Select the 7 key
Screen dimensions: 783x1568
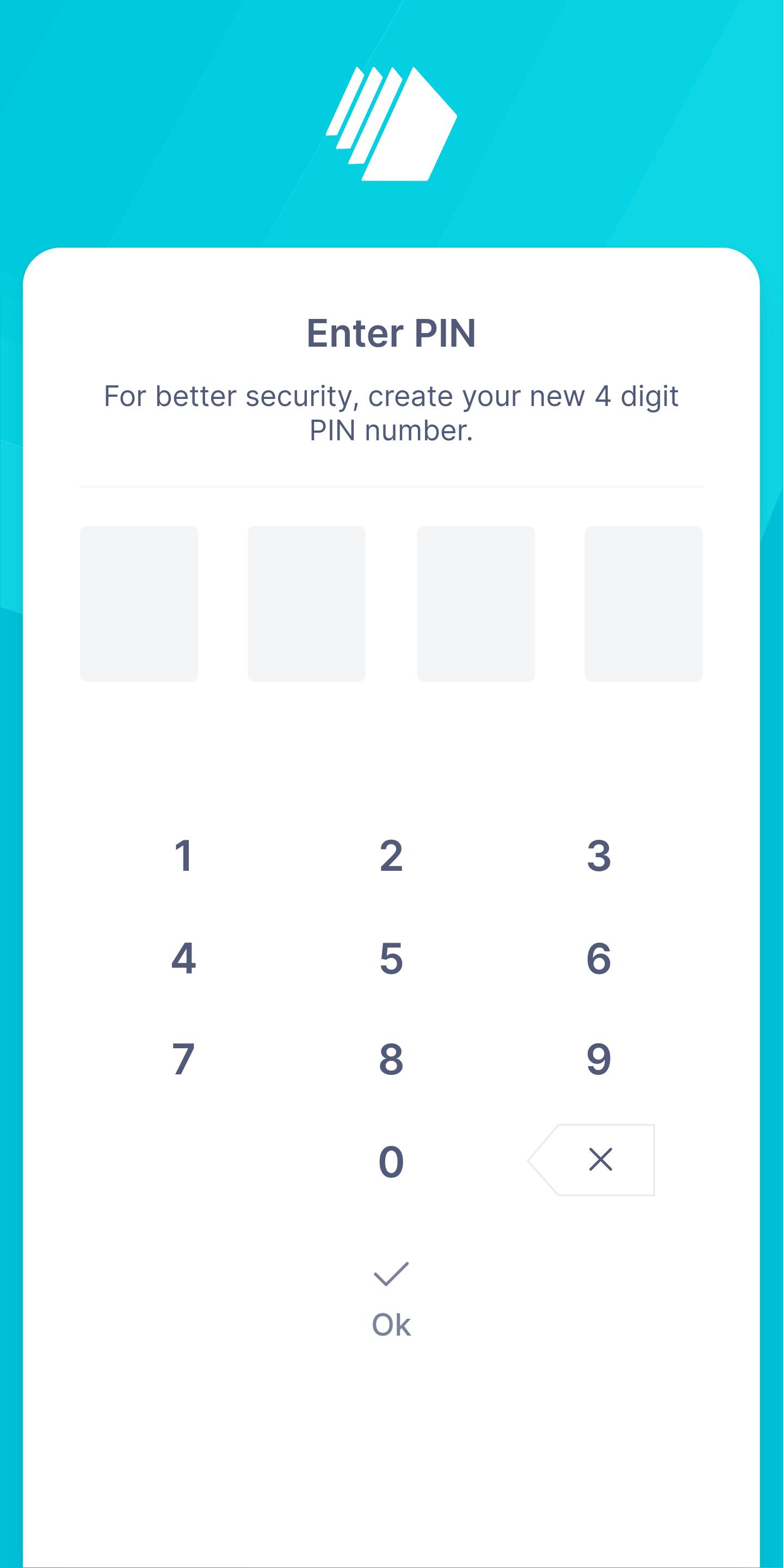click(183, 1059)
